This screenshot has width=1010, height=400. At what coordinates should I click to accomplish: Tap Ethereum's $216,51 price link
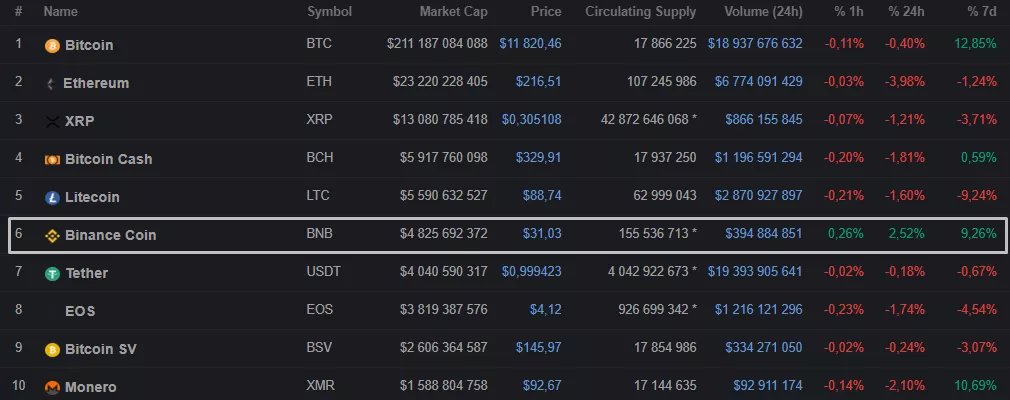539,82
